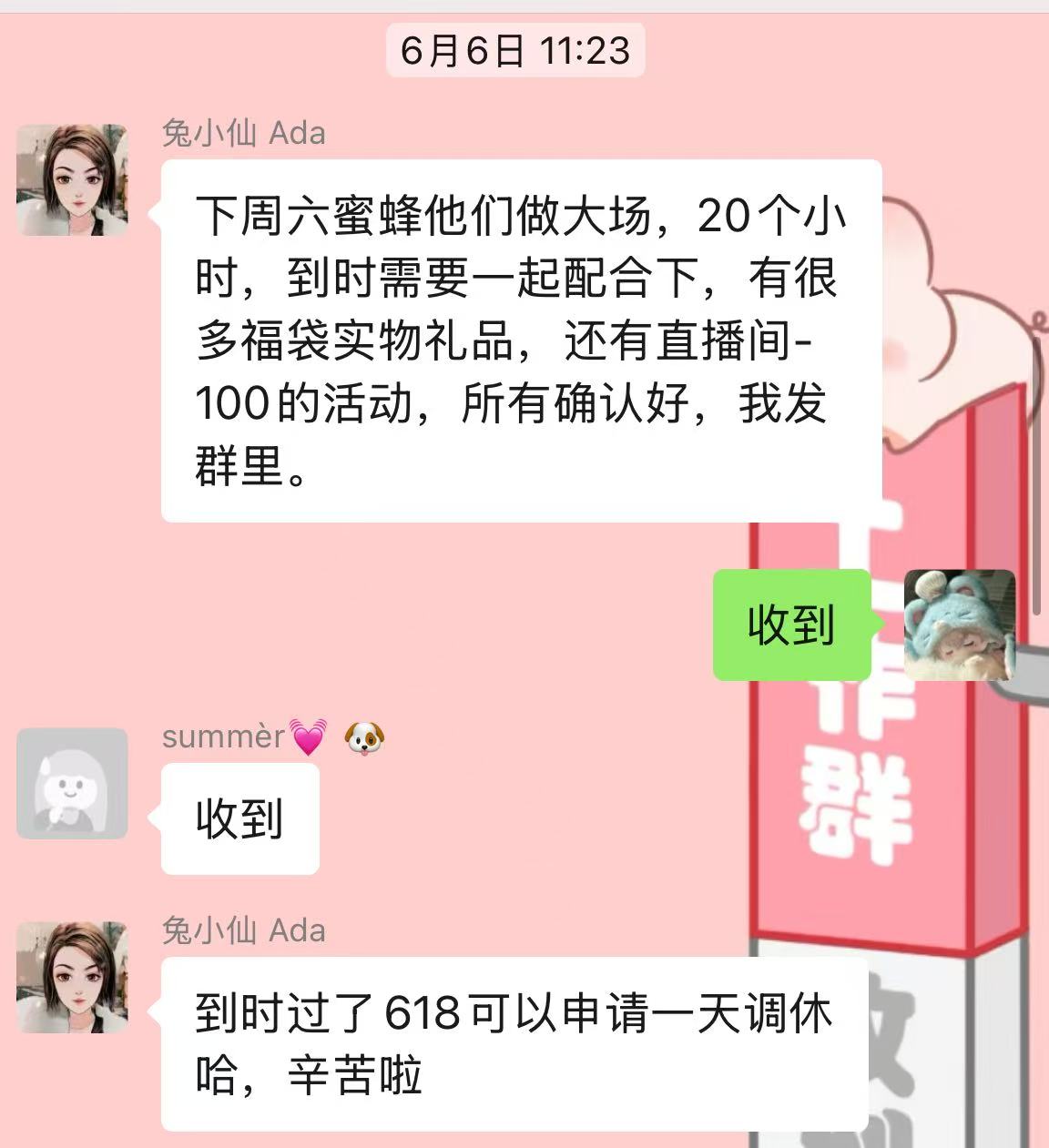Open 兔小仙 Ada's avatar beside the 下周六蜜蜂 message
This screenshot has height=1148, width=1049.
[72, 180]
